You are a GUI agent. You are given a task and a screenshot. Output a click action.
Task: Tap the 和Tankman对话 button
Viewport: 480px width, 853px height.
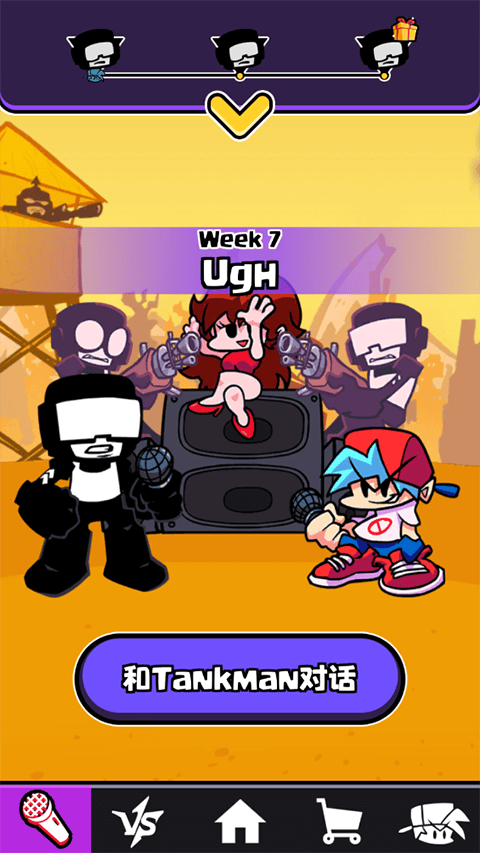[x=239, y=678]
